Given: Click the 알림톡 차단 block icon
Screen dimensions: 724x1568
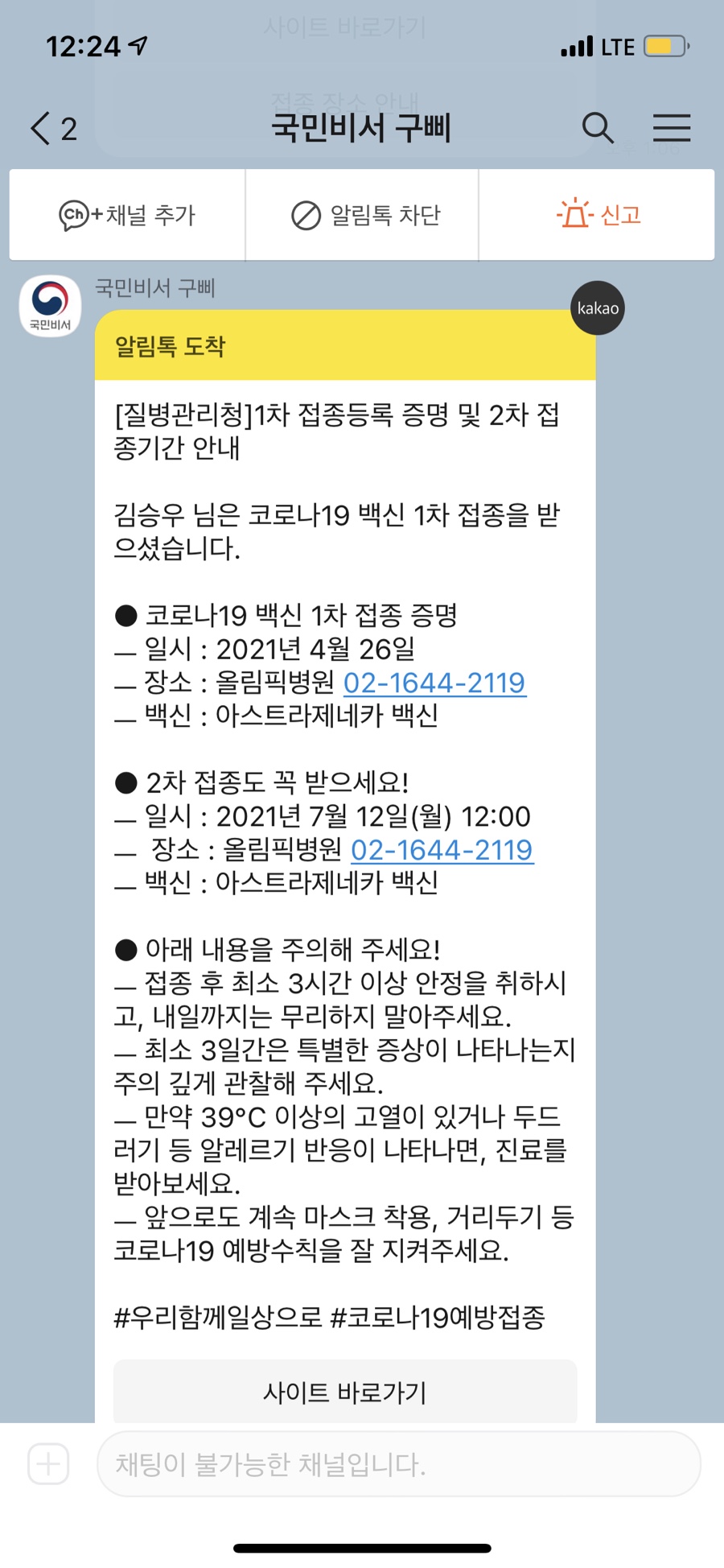Looking at the screenshot, I should (x=306, y=215).
